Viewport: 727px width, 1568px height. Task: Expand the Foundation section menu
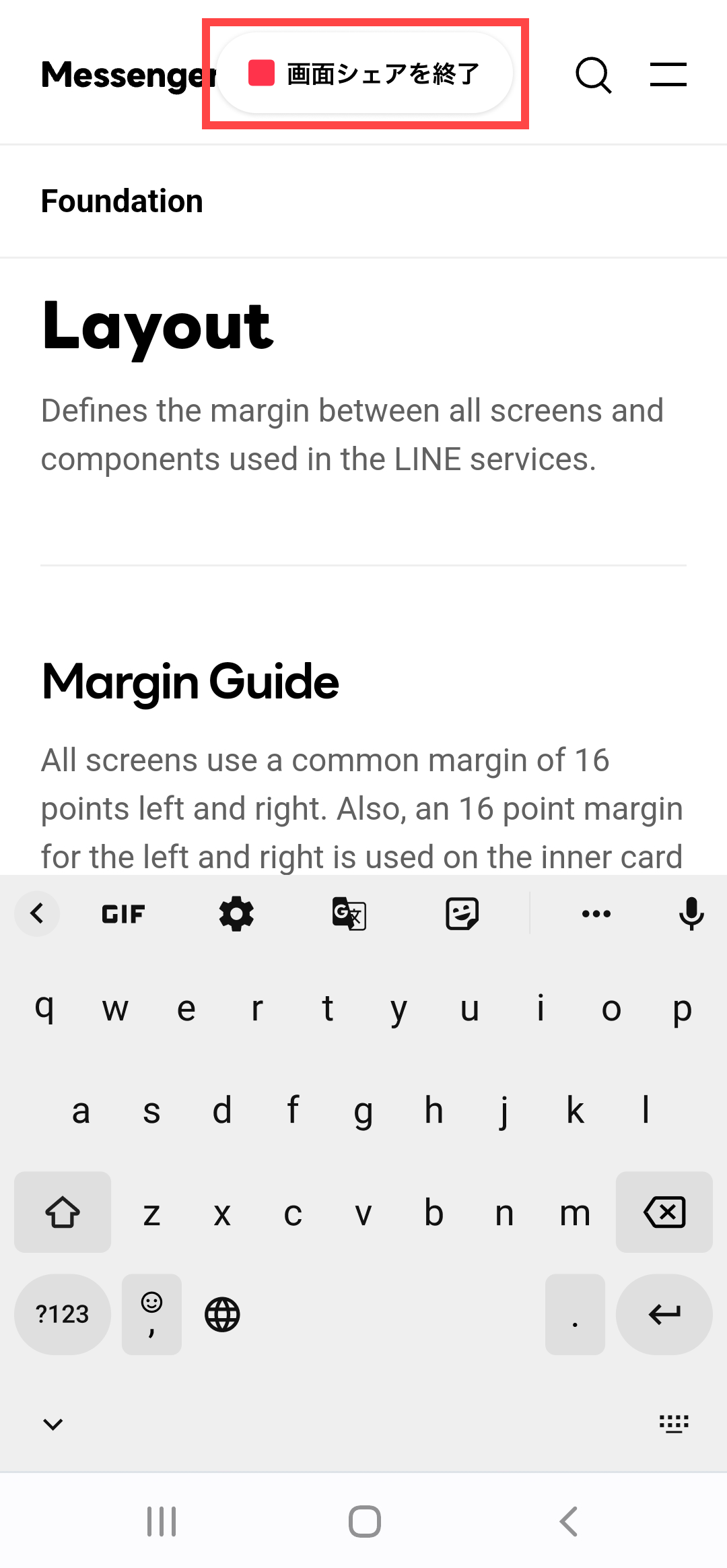122,201
